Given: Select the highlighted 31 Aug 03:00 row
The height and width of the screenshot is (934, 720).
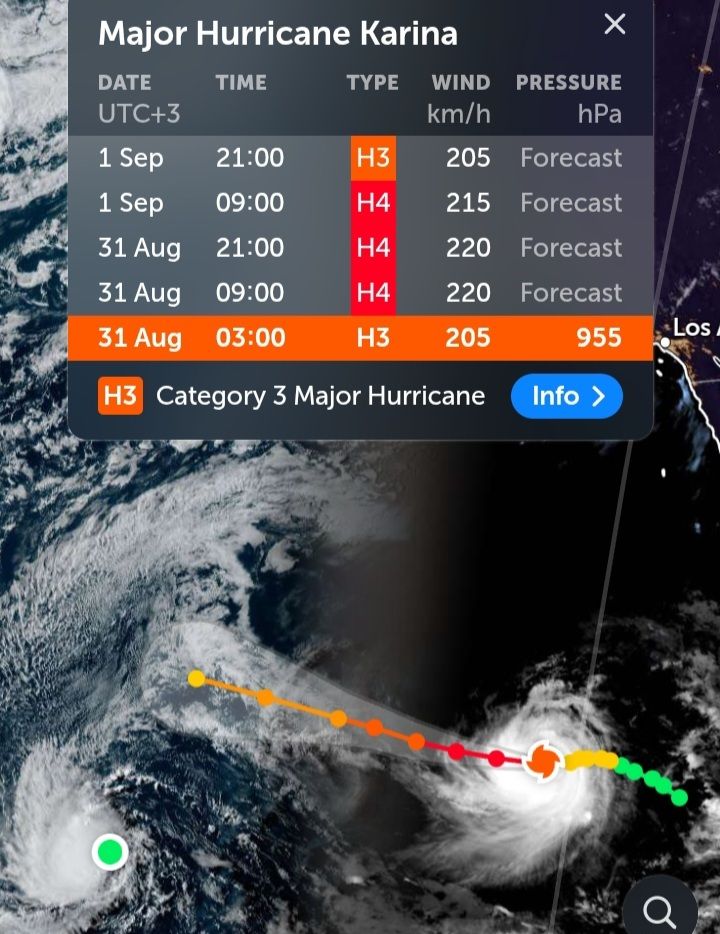Looking at the screenshot, I should tap(360, 338).
